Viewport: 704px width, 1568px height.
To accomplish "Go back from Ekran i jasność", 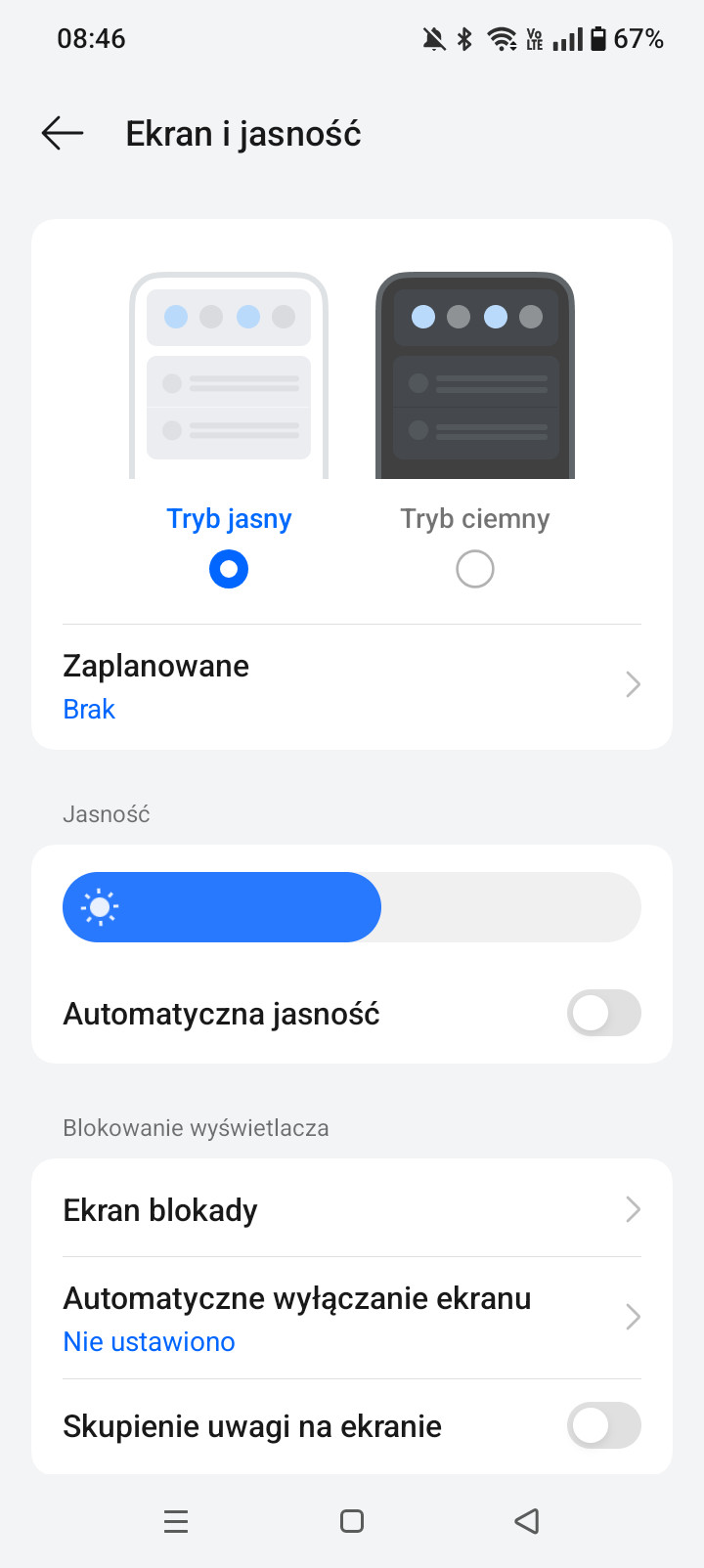I will coord(63,133).
